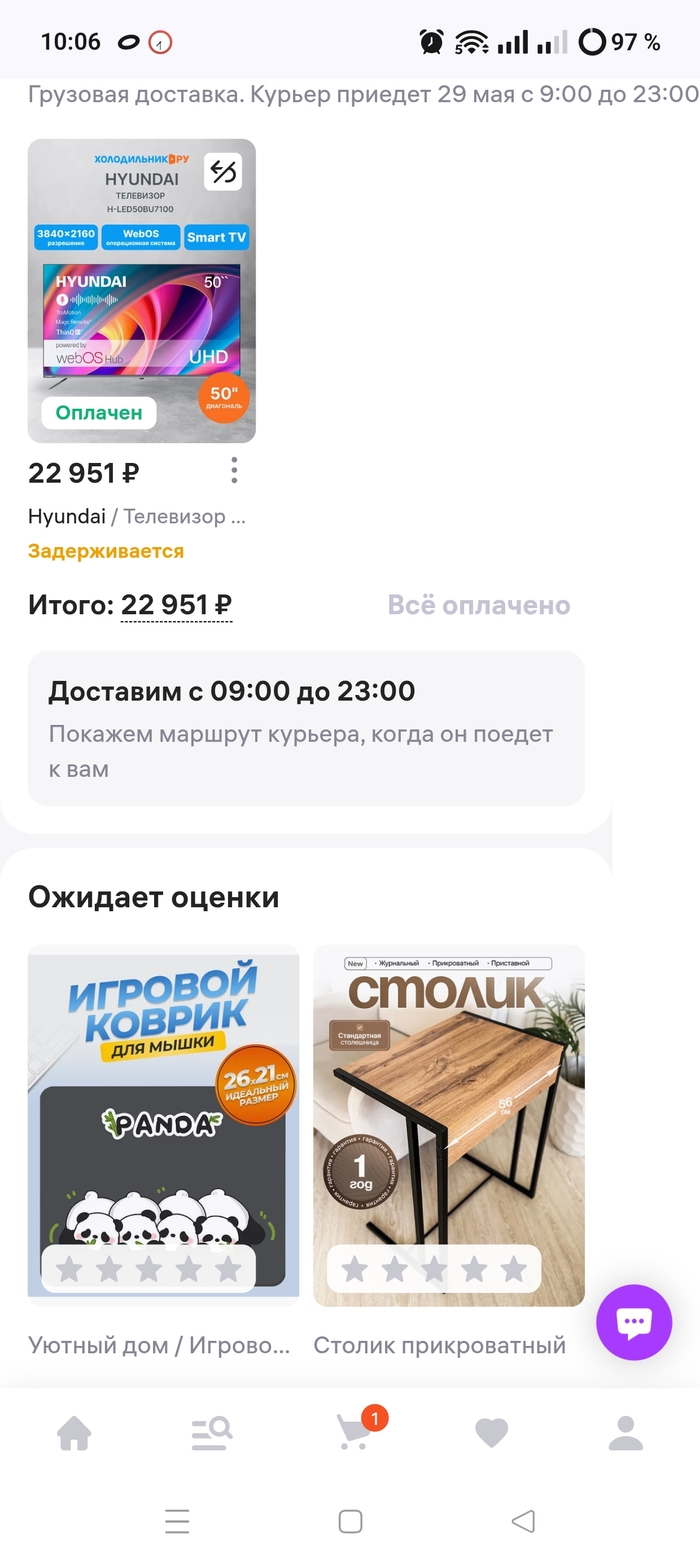
Task: Open the three-dot menu next to 22 951 ₽
Action: point(234,470)
